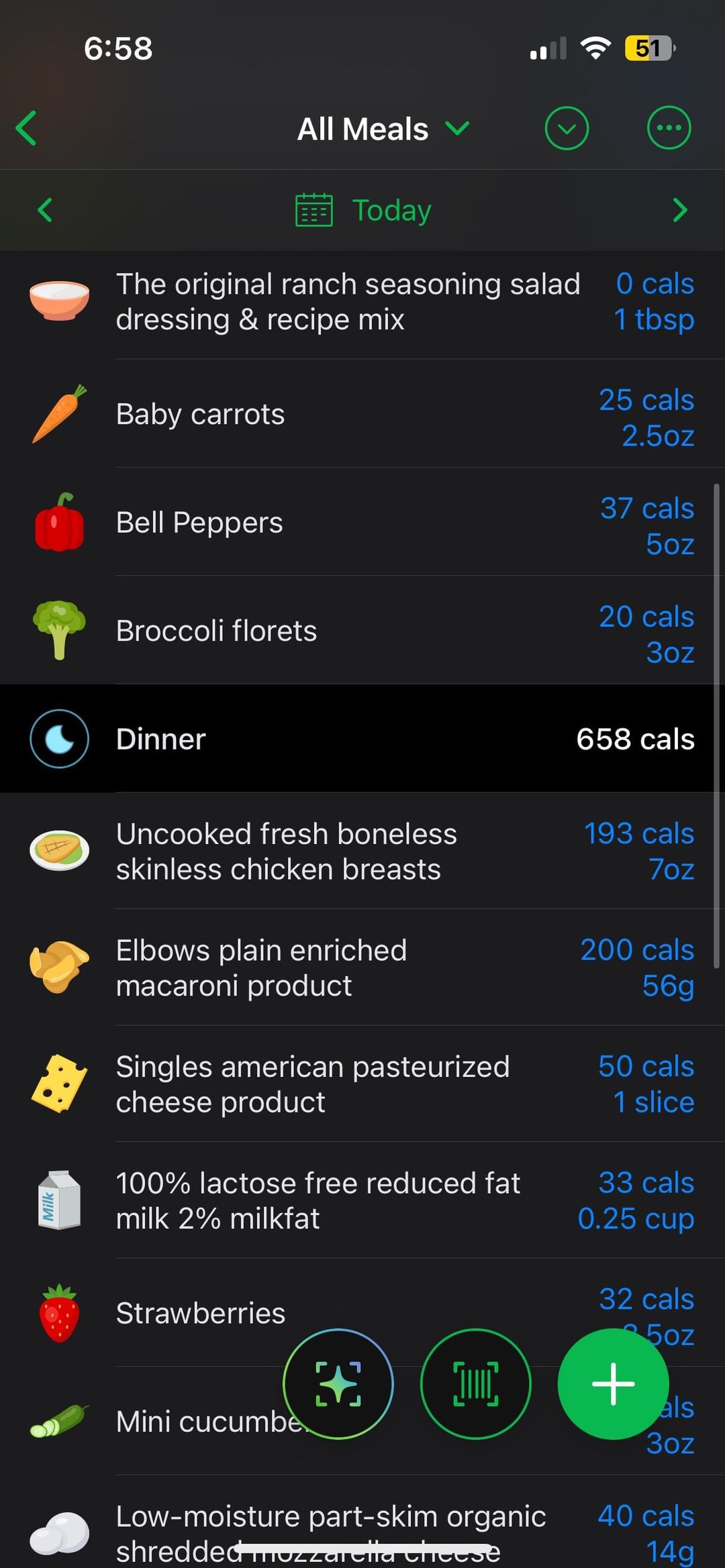Launch the AI food scan button
Viewport: 725px width, 1568px height.
tap(338, 1383)
